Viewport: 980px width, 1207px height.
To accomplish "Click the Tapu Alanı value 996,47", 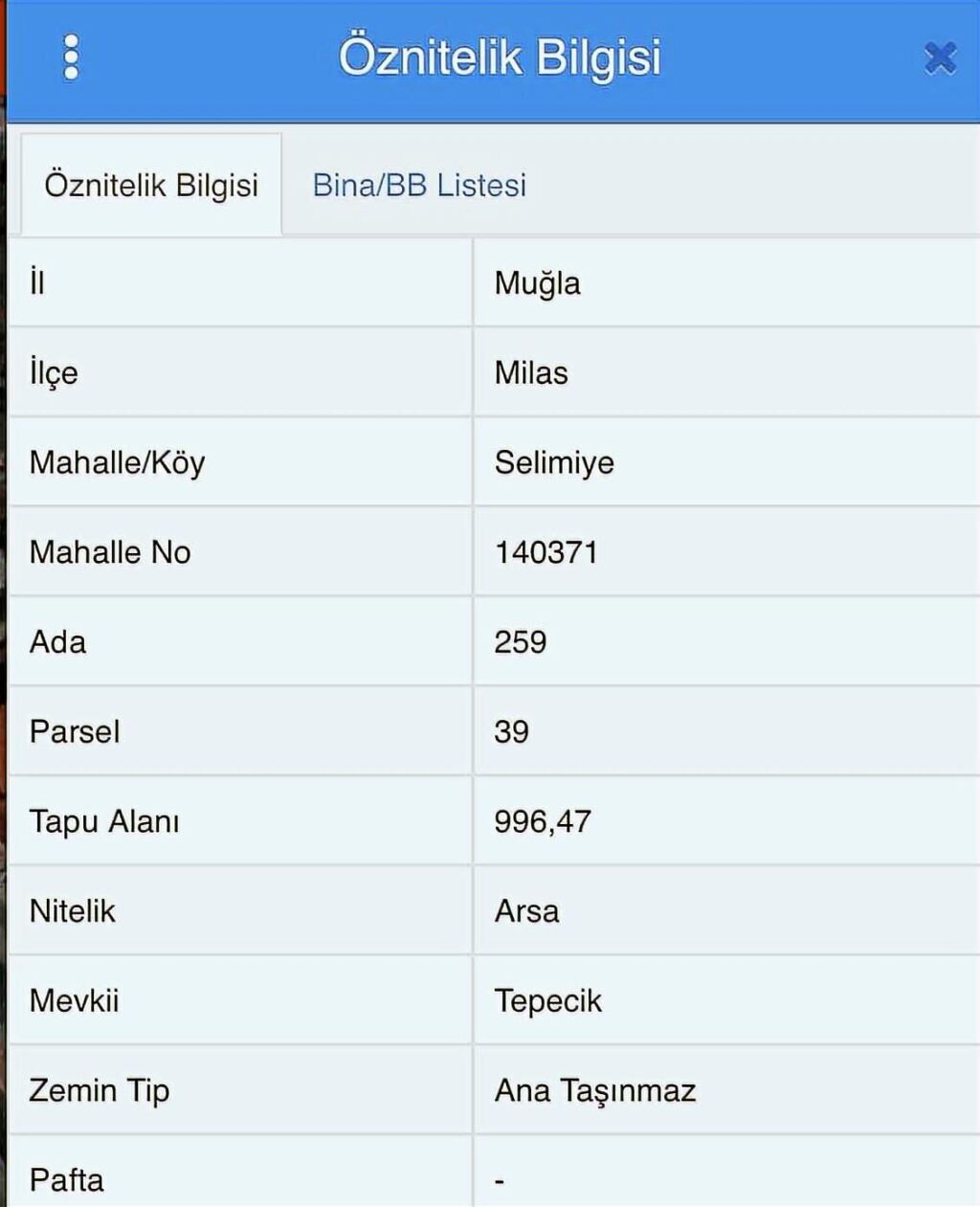I will (544, 821).
